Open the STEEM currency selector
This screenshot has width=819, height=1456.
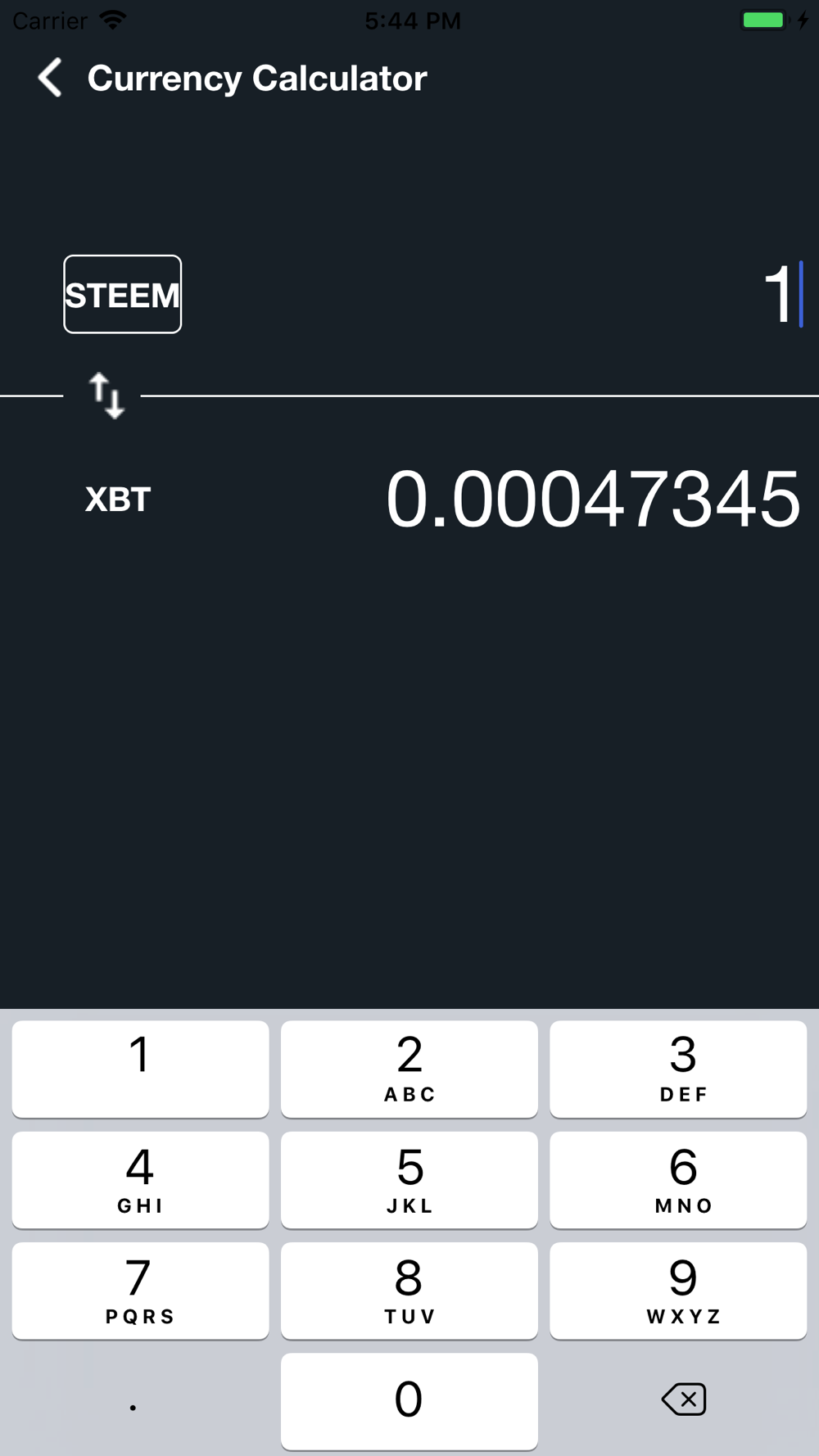pos(123,294)
